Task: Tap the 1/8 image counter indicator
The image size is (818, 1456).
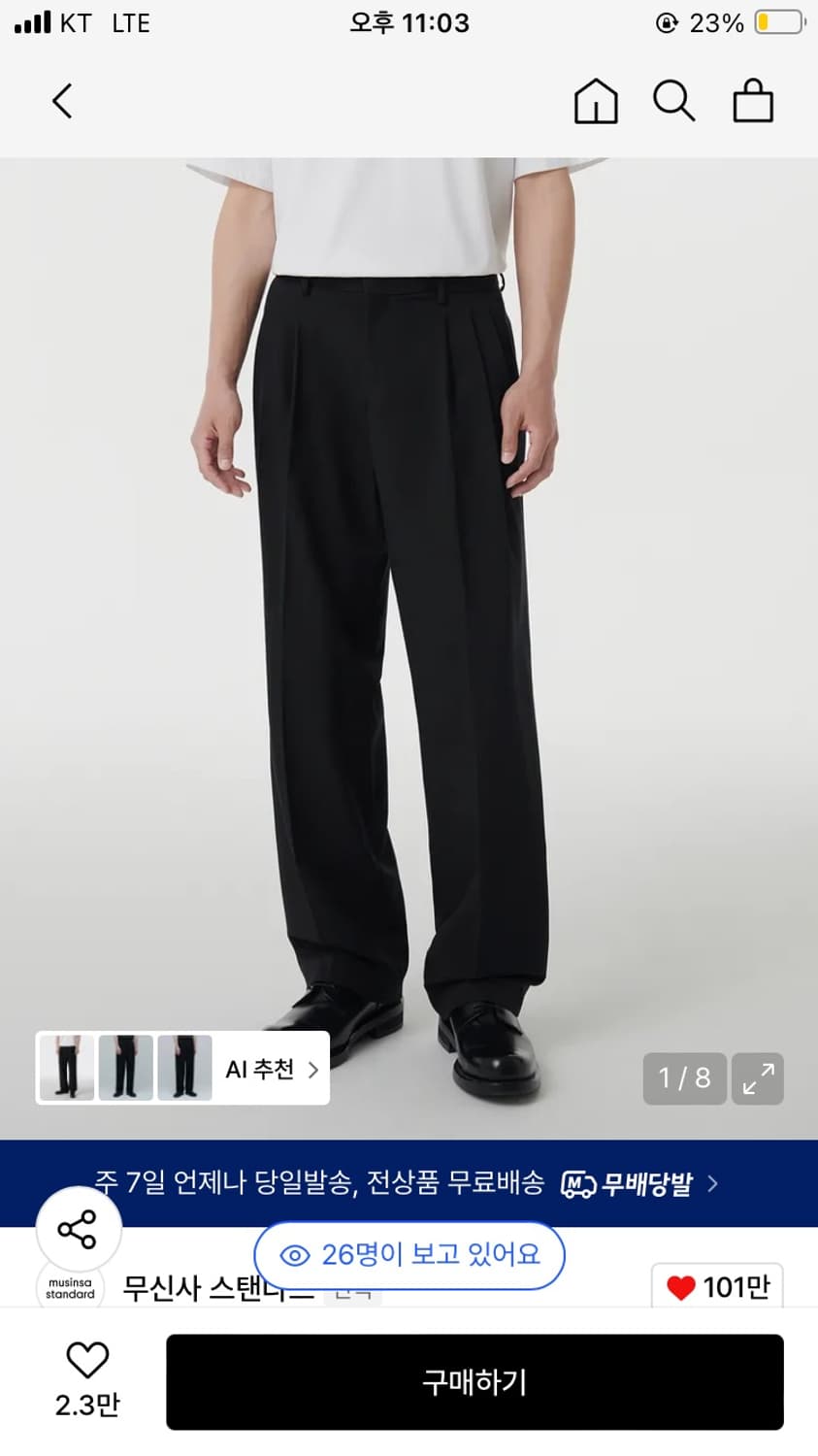Action: [x=684, y=1078]
